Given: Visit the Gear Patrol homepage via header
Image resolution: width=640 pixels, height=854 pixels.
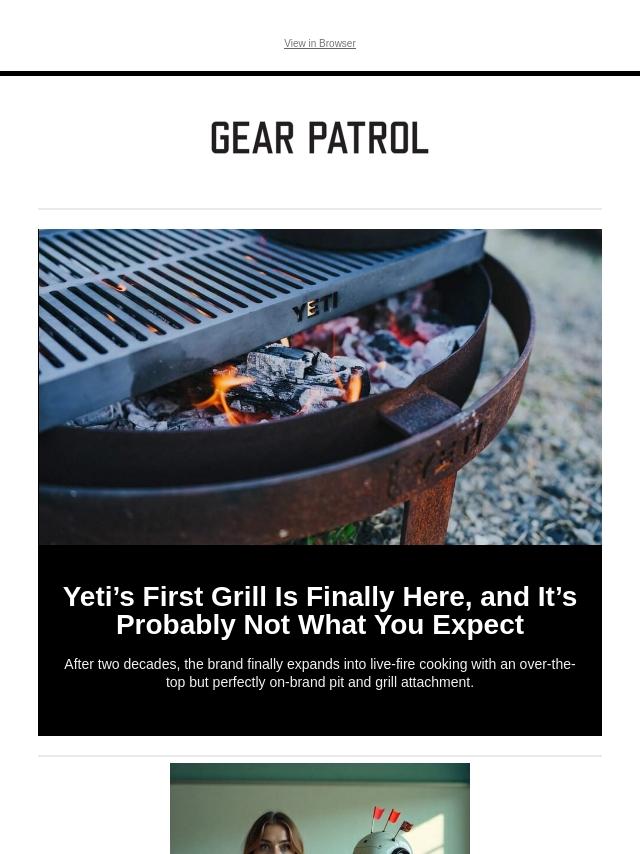Looking at the screenshot, I should point(319,139).
